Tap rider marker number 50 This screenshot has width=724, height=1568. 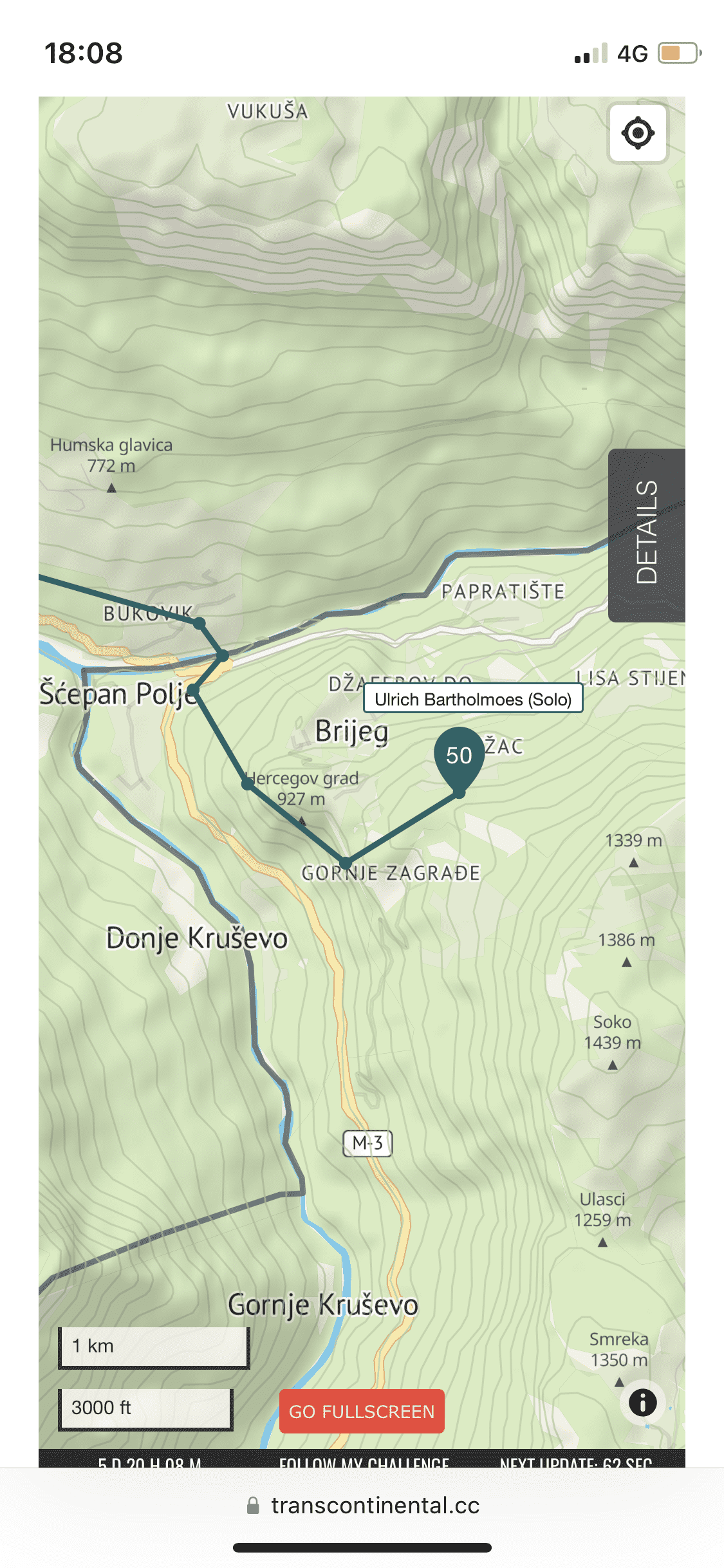click(x=459, y=756)
